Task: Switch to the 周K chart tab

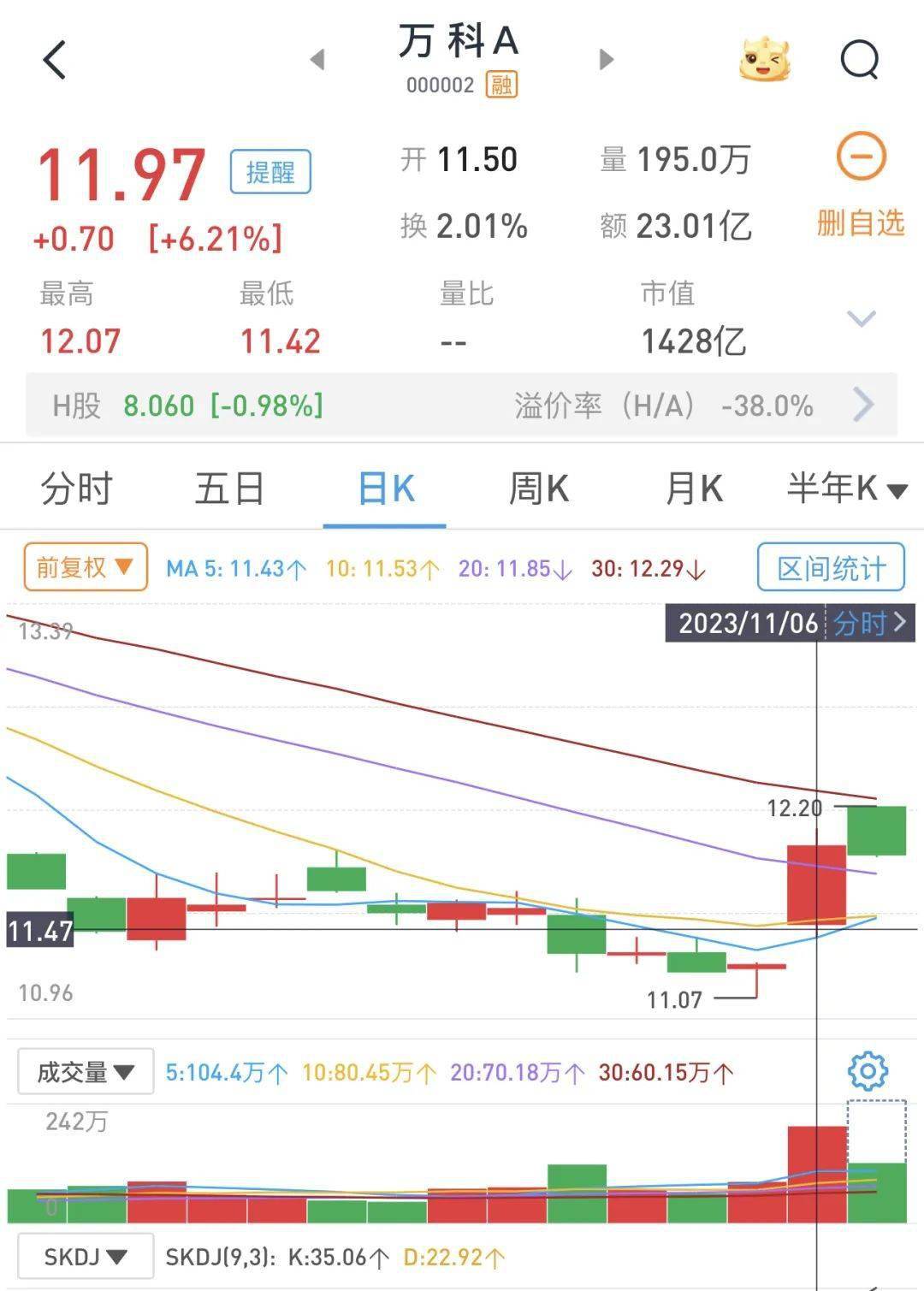Action: 538,489
